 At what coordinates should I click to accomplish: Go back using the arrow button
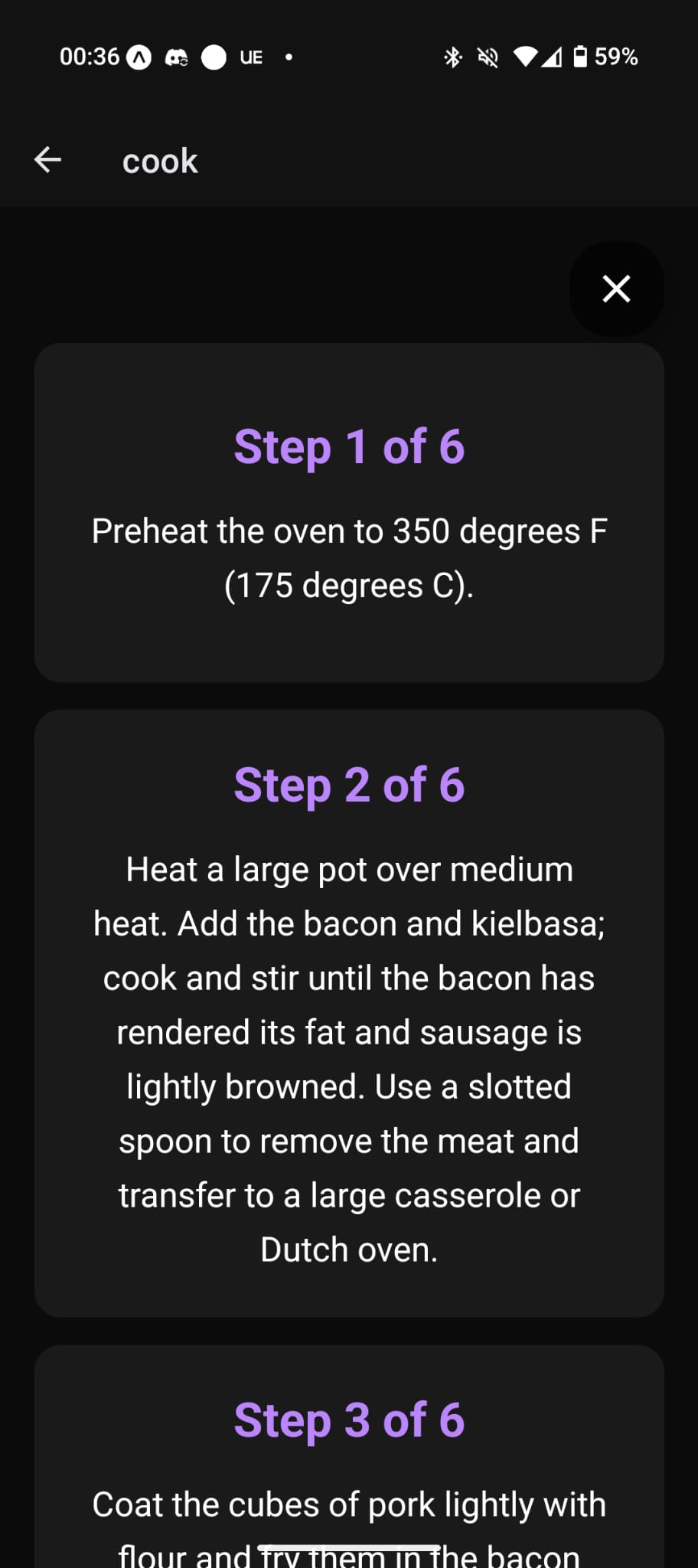pos(47,159)
